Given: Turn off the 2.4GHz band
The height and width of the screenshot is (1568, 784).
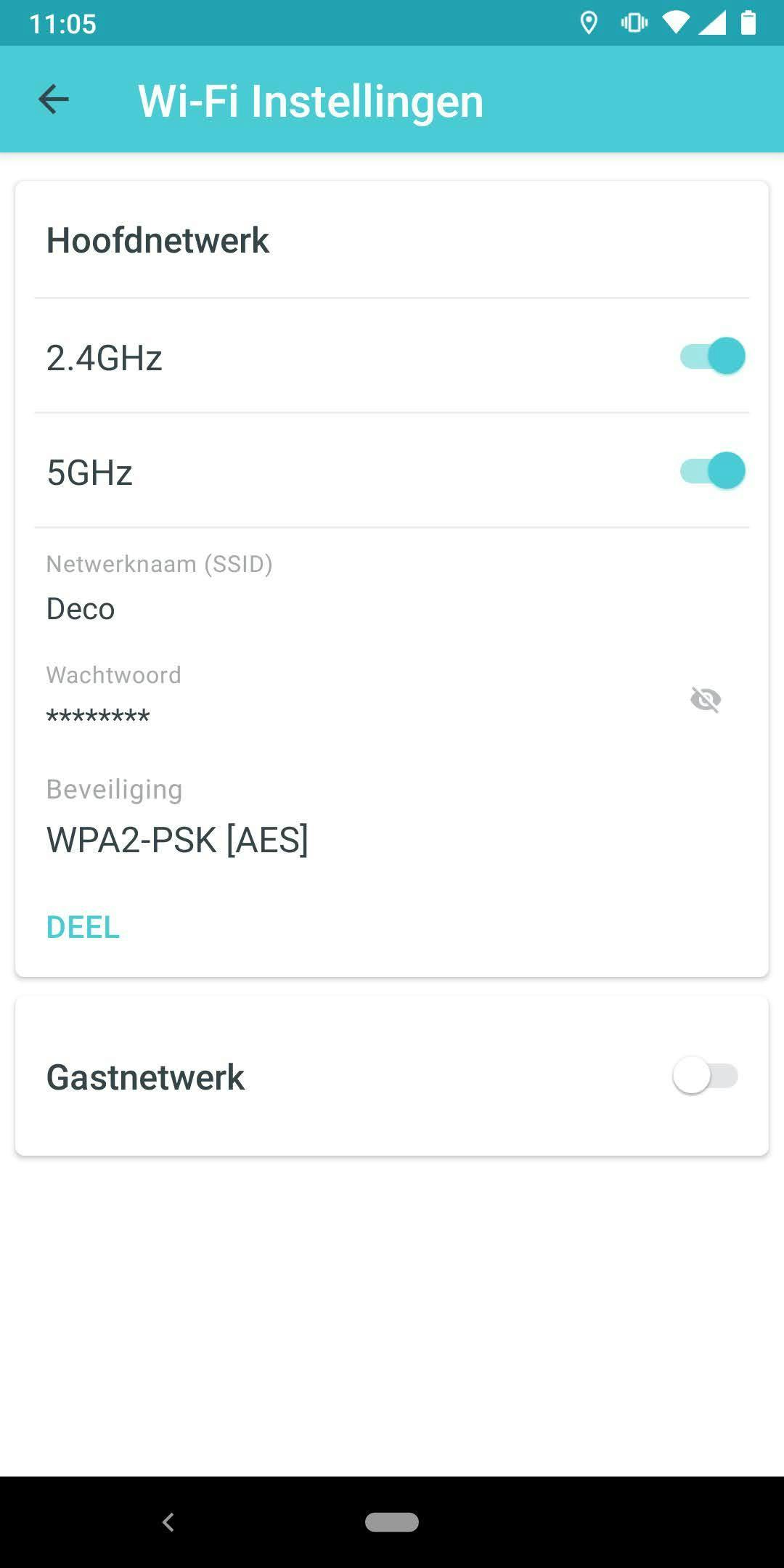Looking at the screenshot, I should coord(712,356).
